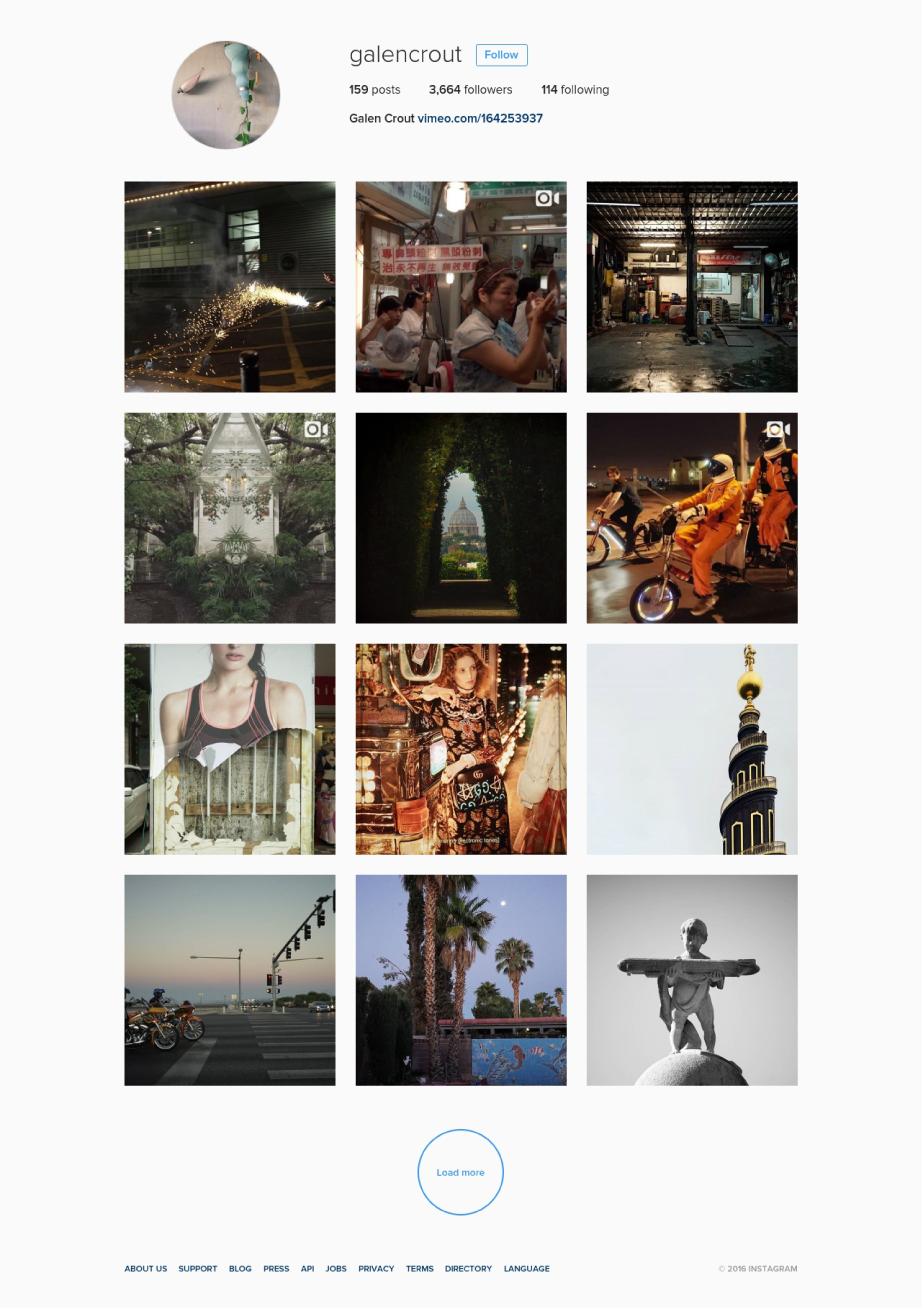The image size is (922, 1308).
Task: Follow the galencrout profile
Action: 501,55
